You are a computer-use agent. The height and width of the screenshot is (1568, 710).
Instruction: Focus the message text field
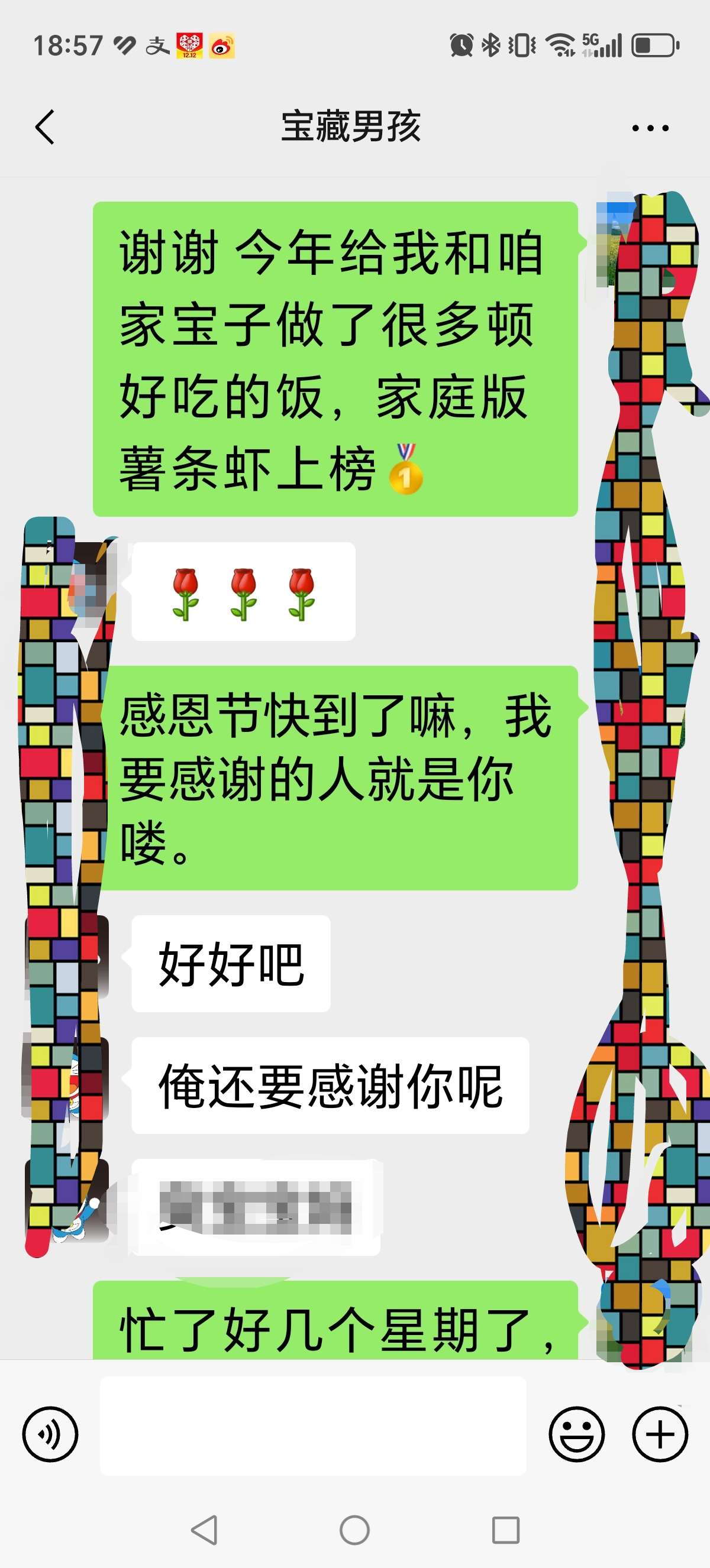point(313,1426)
